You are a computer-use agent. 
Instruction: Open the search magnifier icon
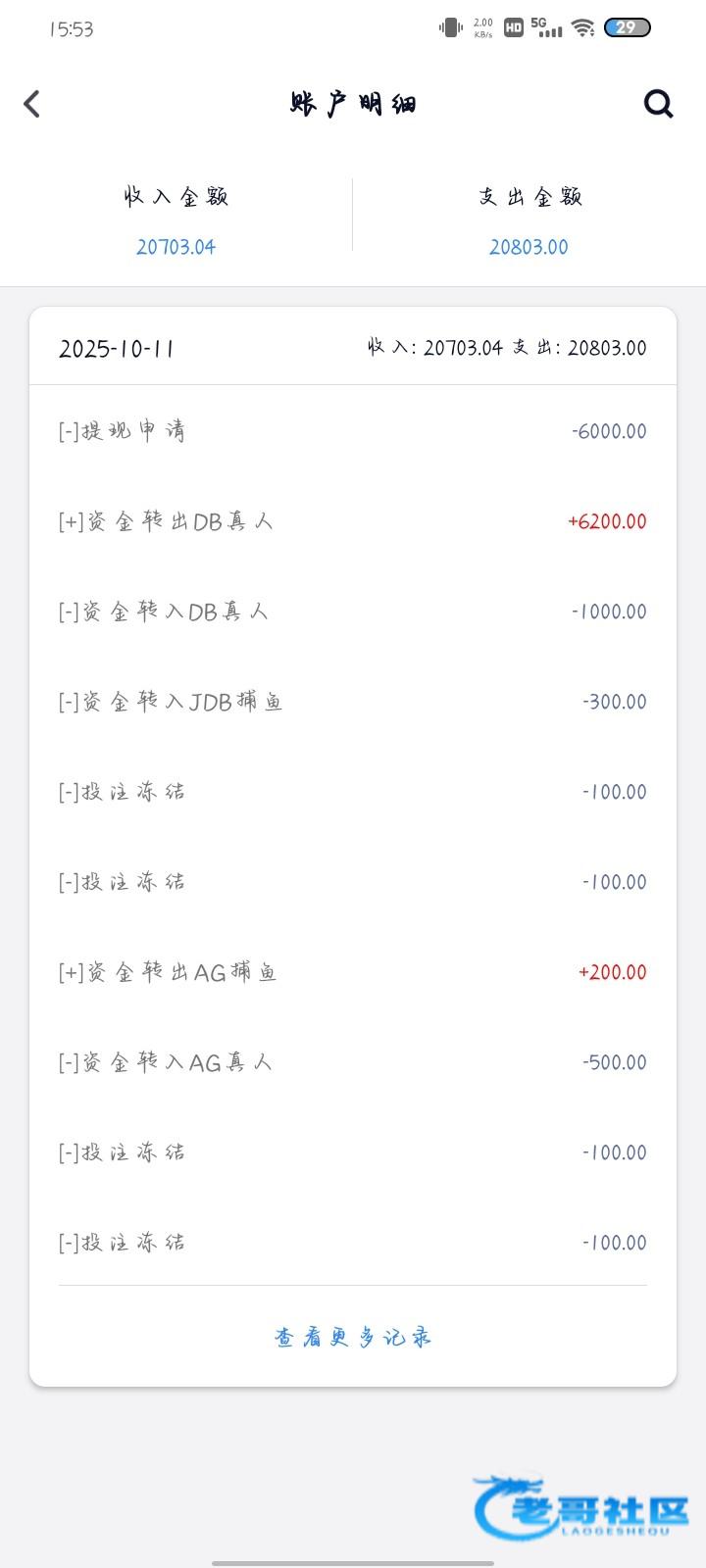[658, 103]
